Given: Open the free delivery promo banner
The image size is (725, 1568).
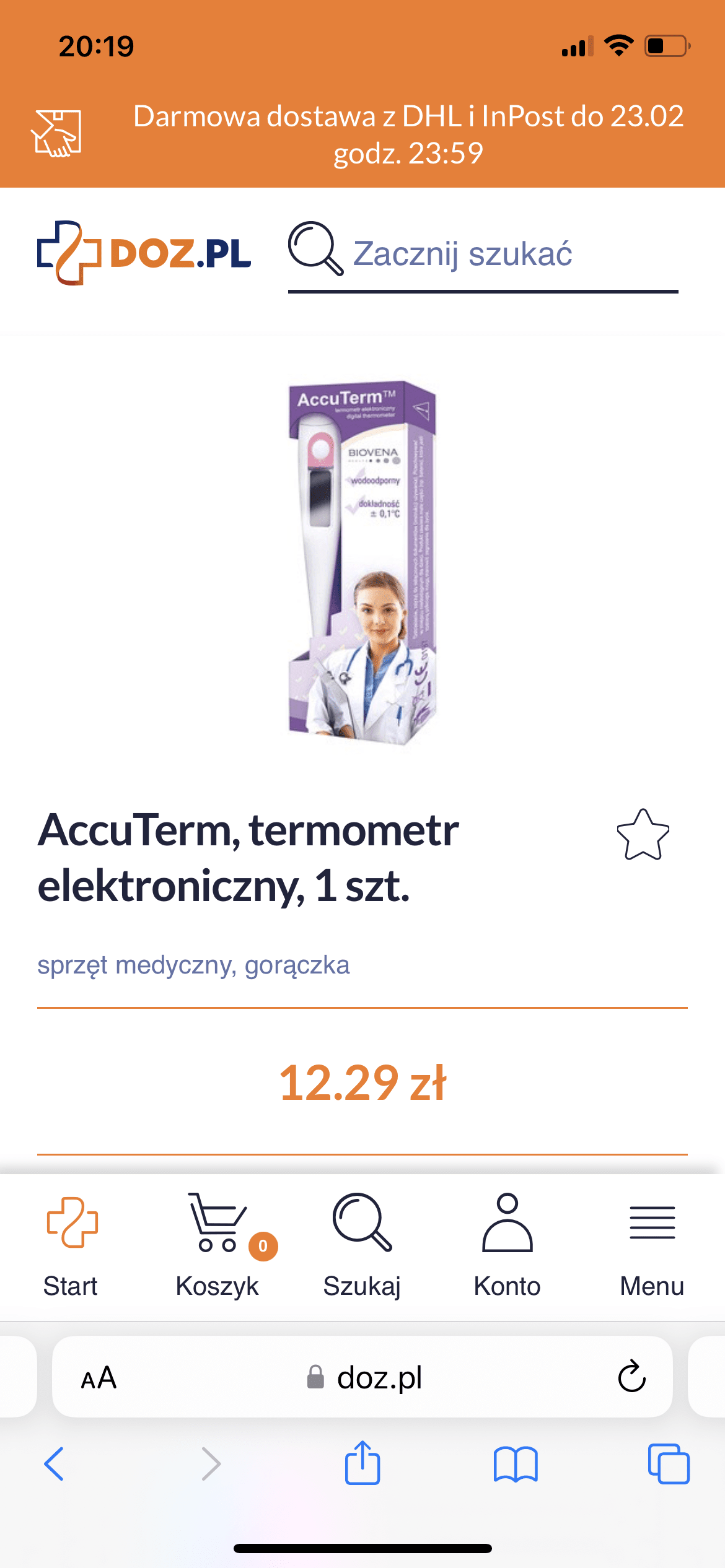Looking at the screenshot, I should pyautogui.click(x=362, y=134).
